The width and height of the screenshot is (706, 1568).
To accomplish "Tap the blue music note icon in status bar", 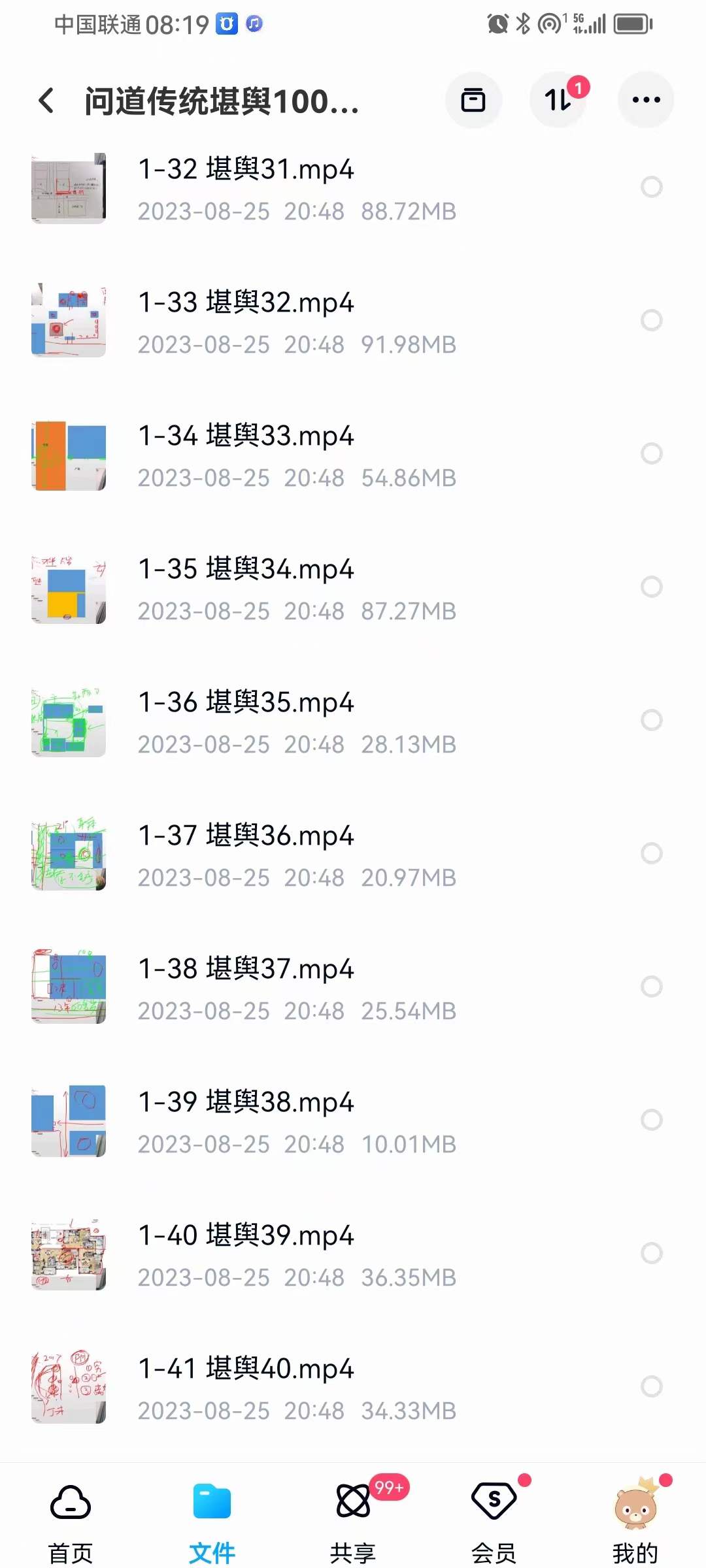I will point(254,24).
